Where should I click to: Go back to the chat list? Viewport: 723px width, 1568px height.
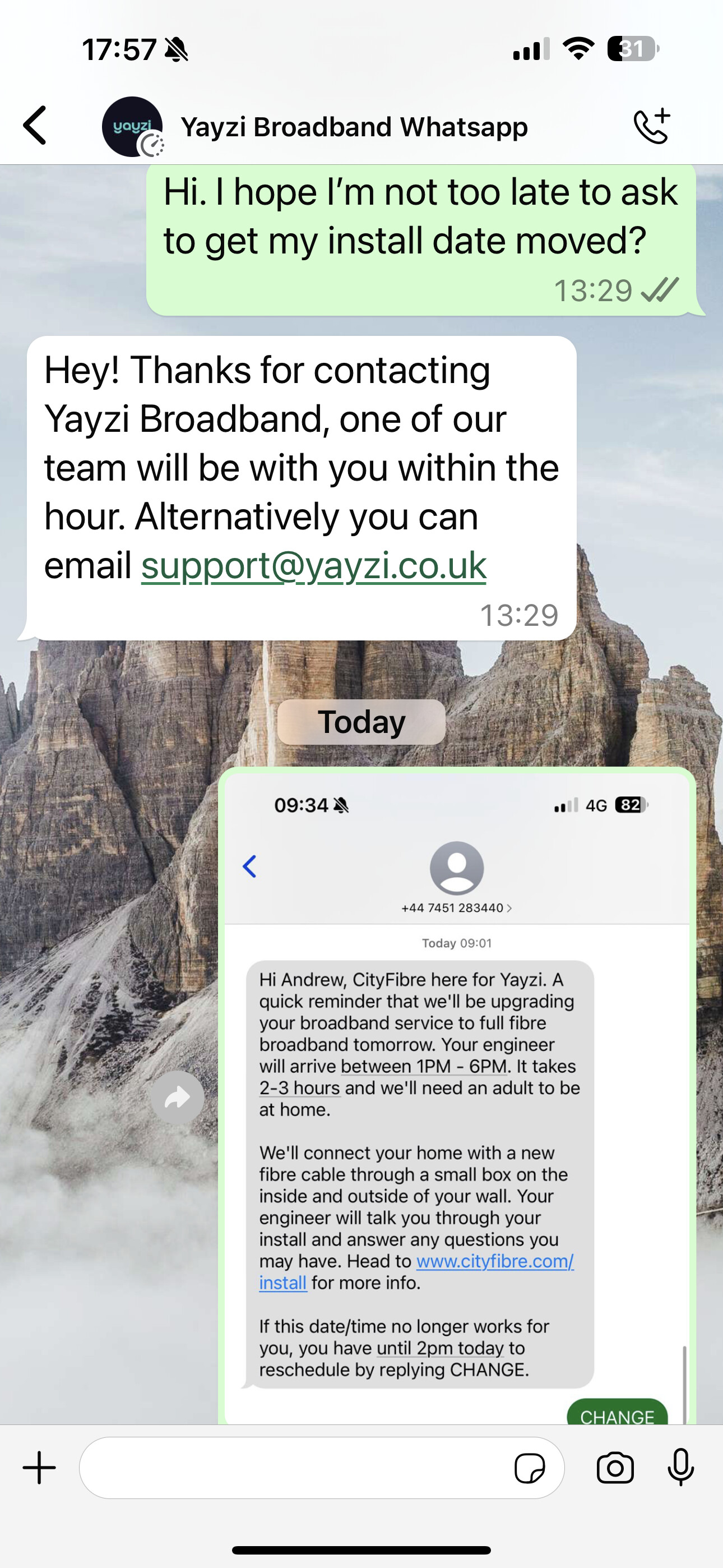tap(35, 126)
